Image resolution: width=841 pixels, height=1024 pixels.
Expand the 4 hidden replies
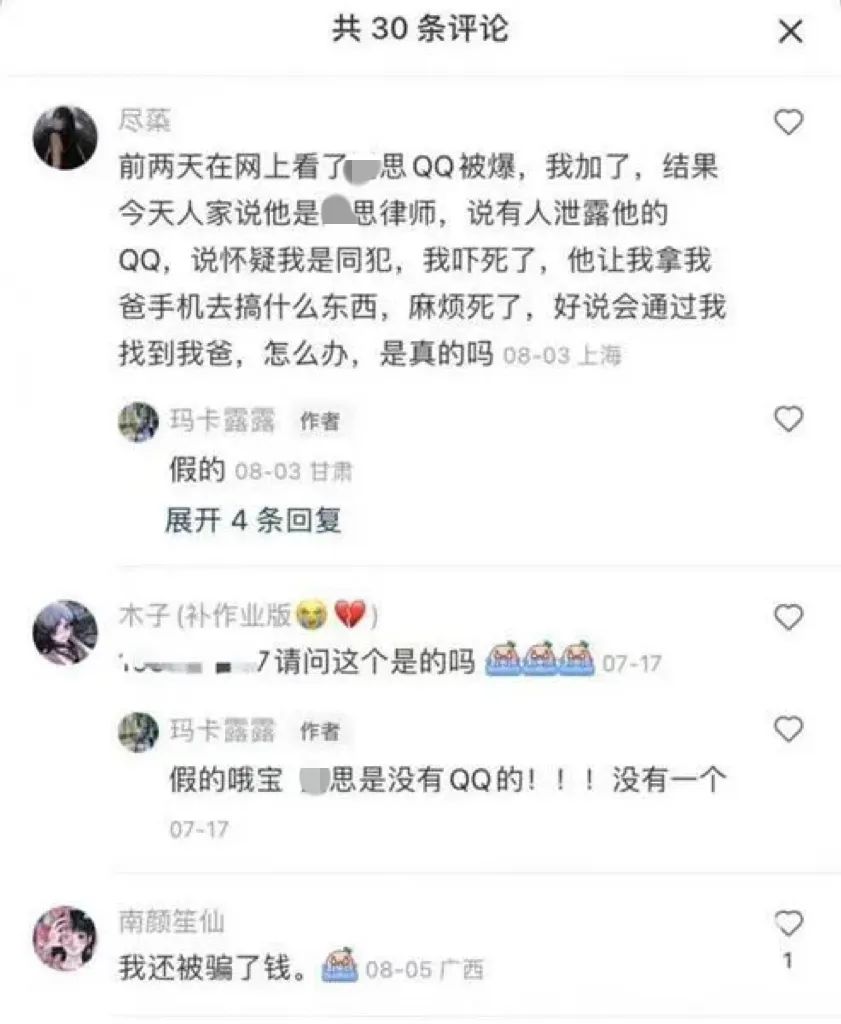(x=253, y=520)
